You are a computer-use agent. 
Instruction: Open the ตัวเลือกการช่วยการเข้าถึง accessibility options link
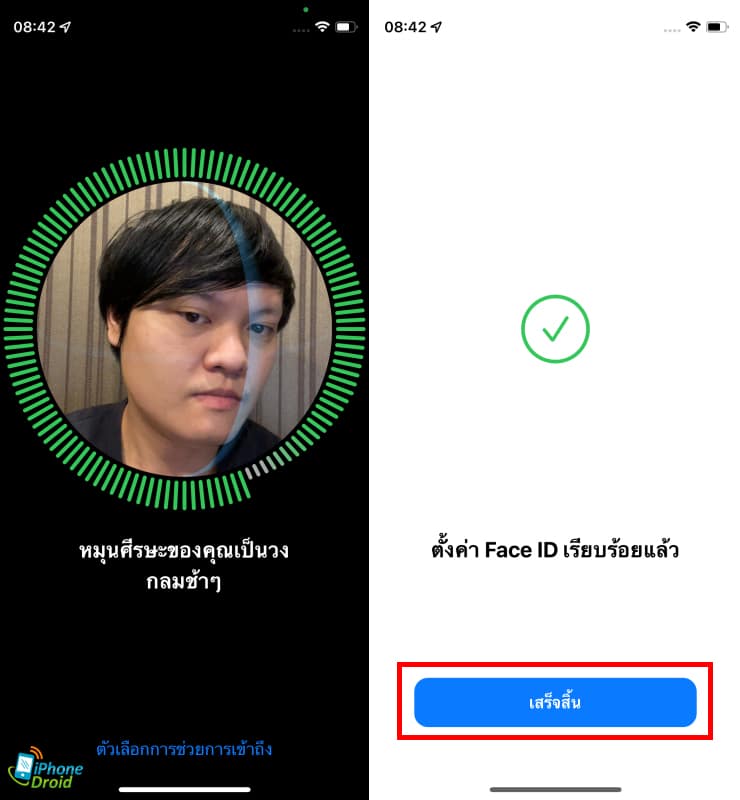click(184, 748)
